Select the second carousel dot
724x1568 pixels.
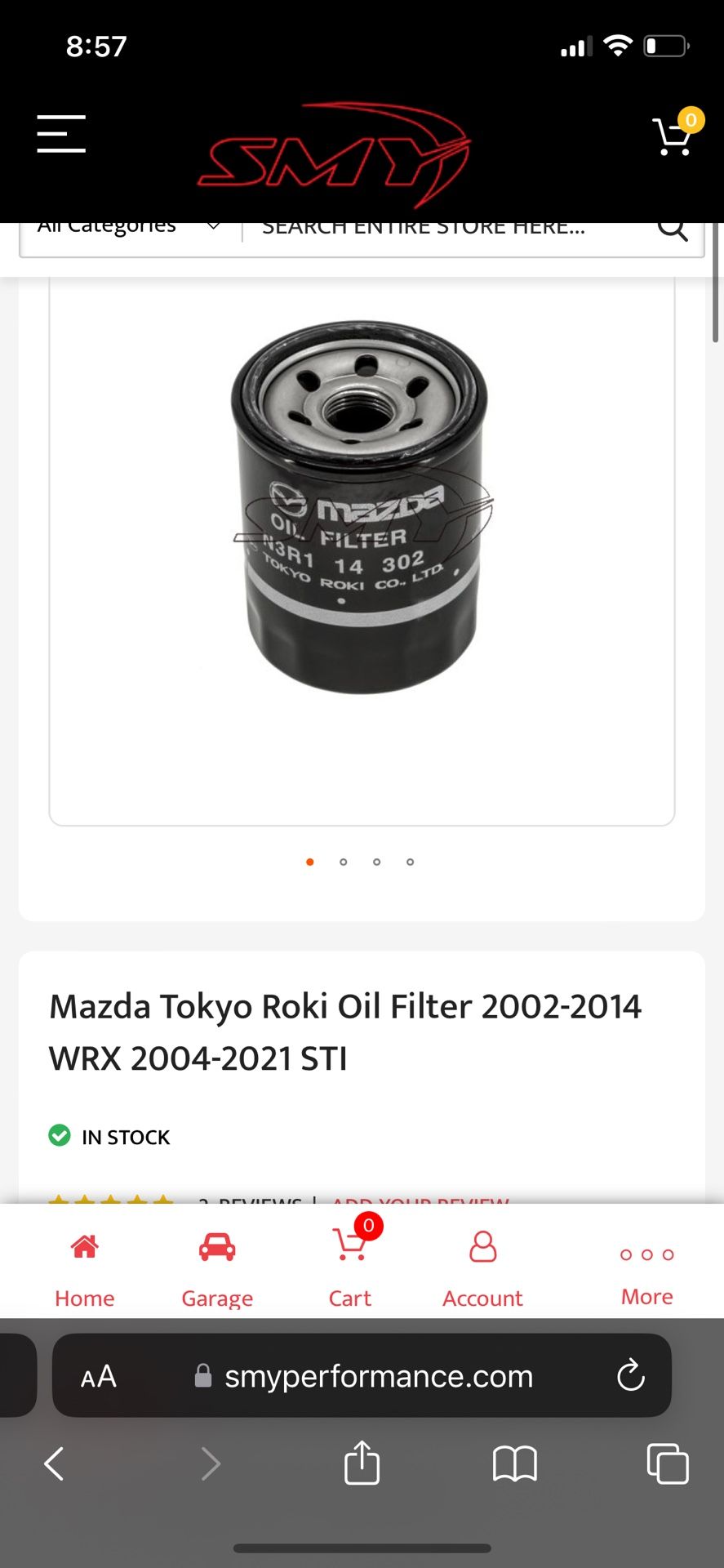coord(343,862)
